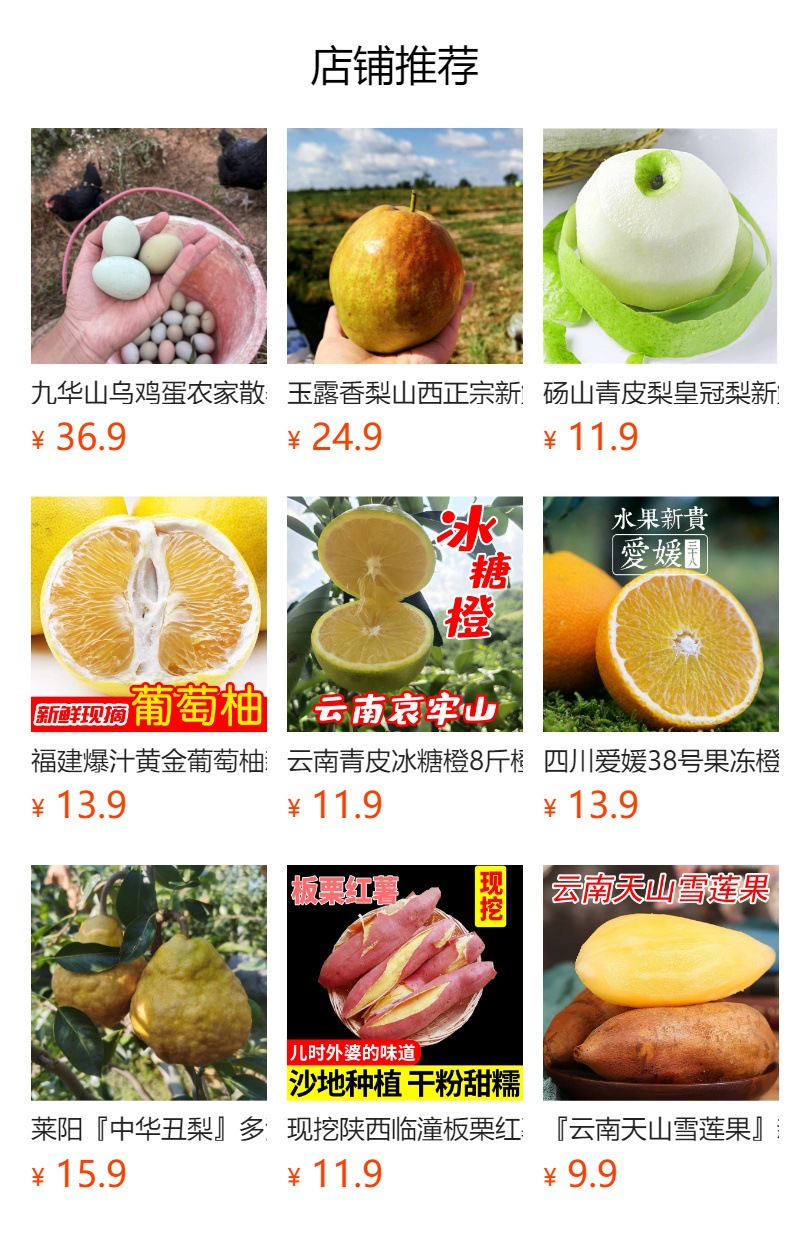Open the 玉露香梨 product priced at 24.9
Screen dimensions: 790x1234
pos(405,292)
